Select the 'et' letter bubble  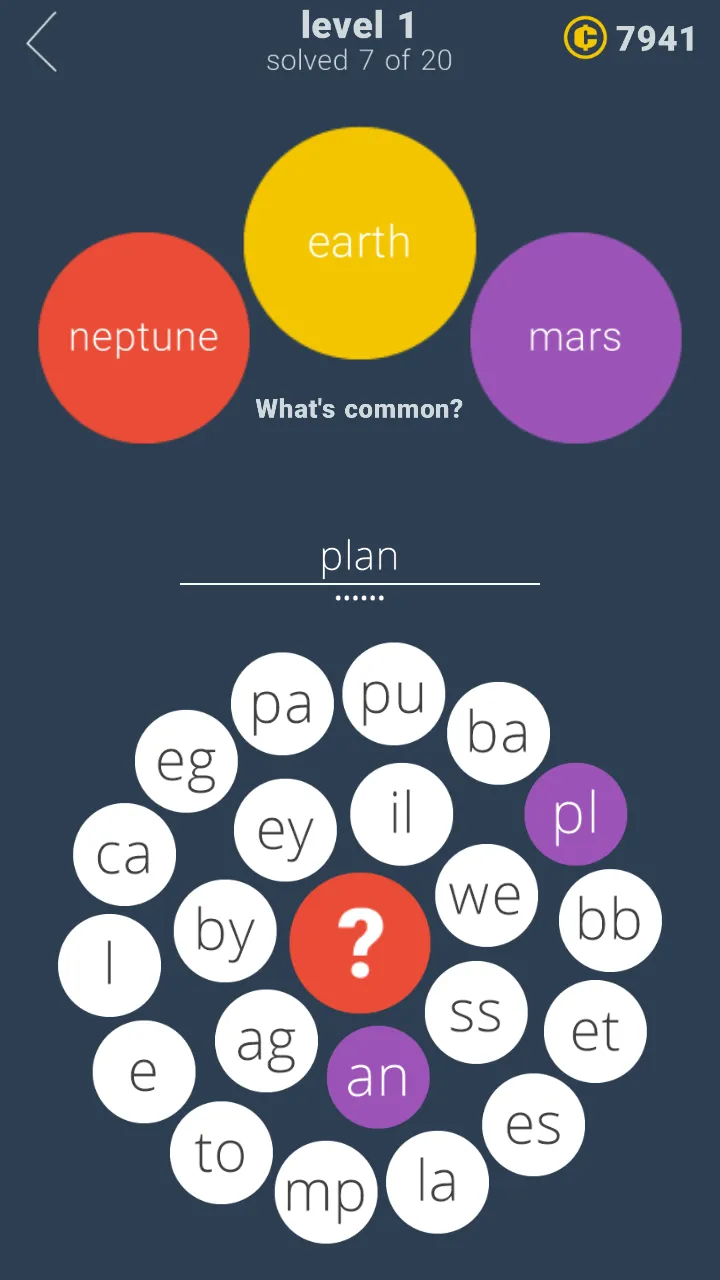point(595,1031)
